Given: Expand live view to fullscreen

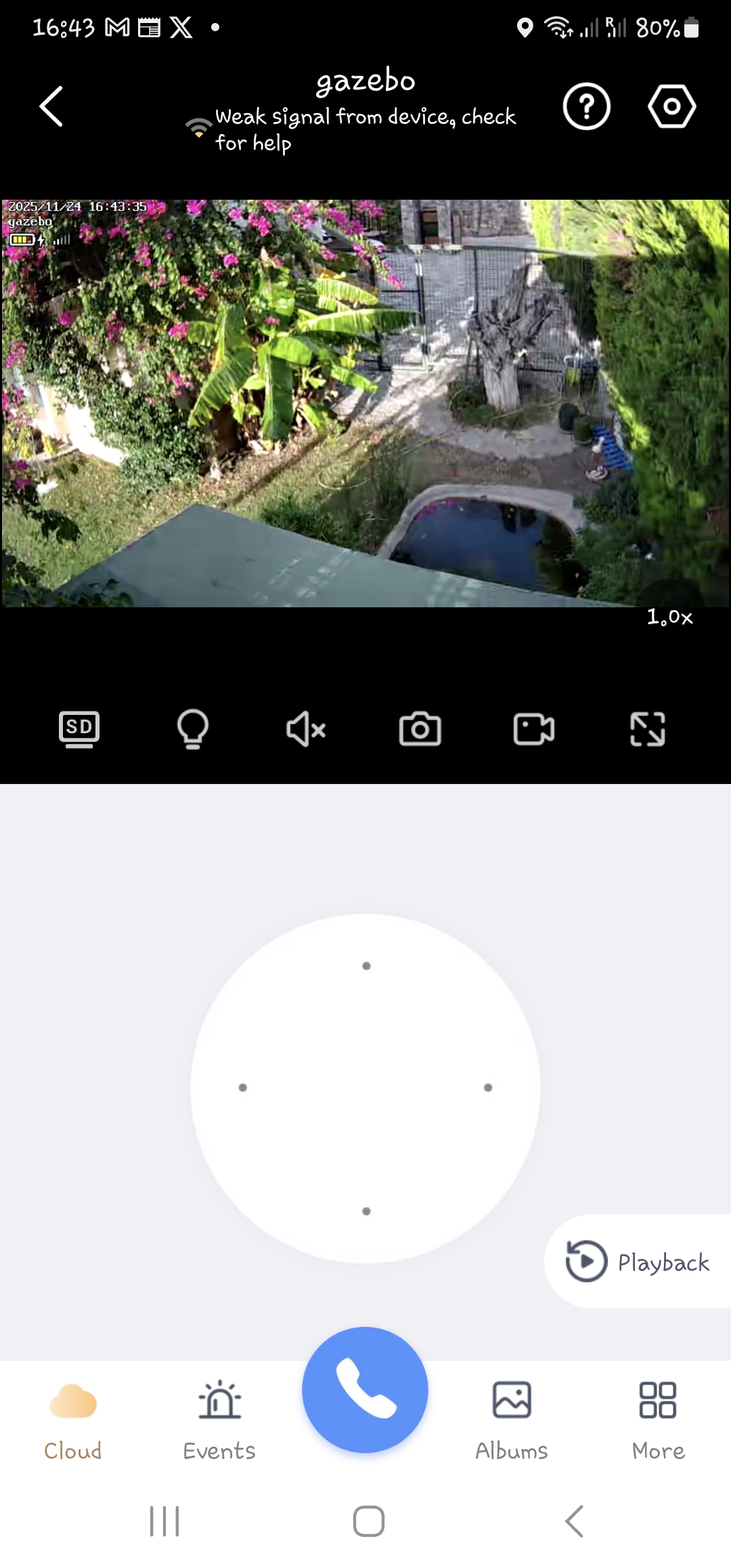Looking at the screenshot, I should [648, 729].
